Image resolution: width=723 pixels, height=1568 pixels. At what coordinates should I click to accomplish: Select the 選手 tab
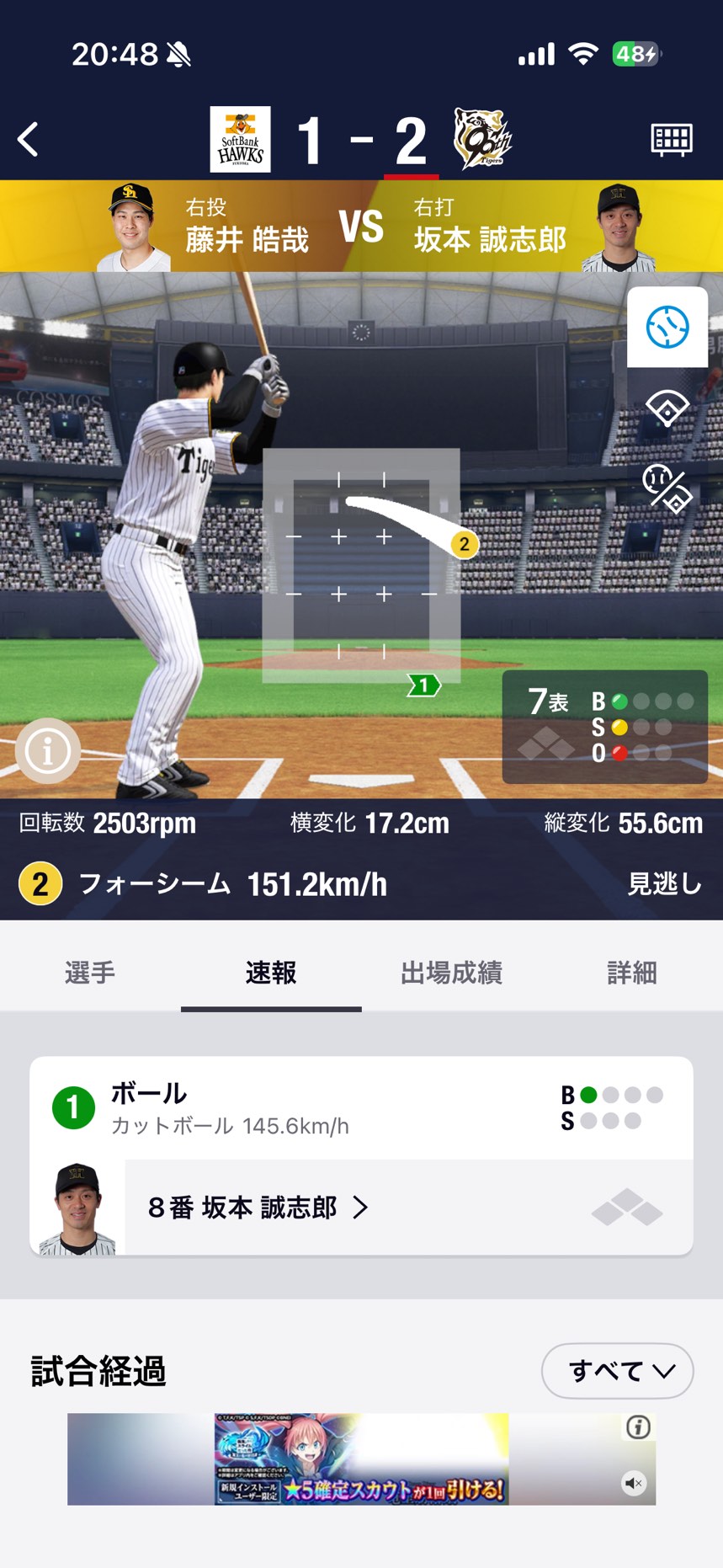tap(89, 973)
